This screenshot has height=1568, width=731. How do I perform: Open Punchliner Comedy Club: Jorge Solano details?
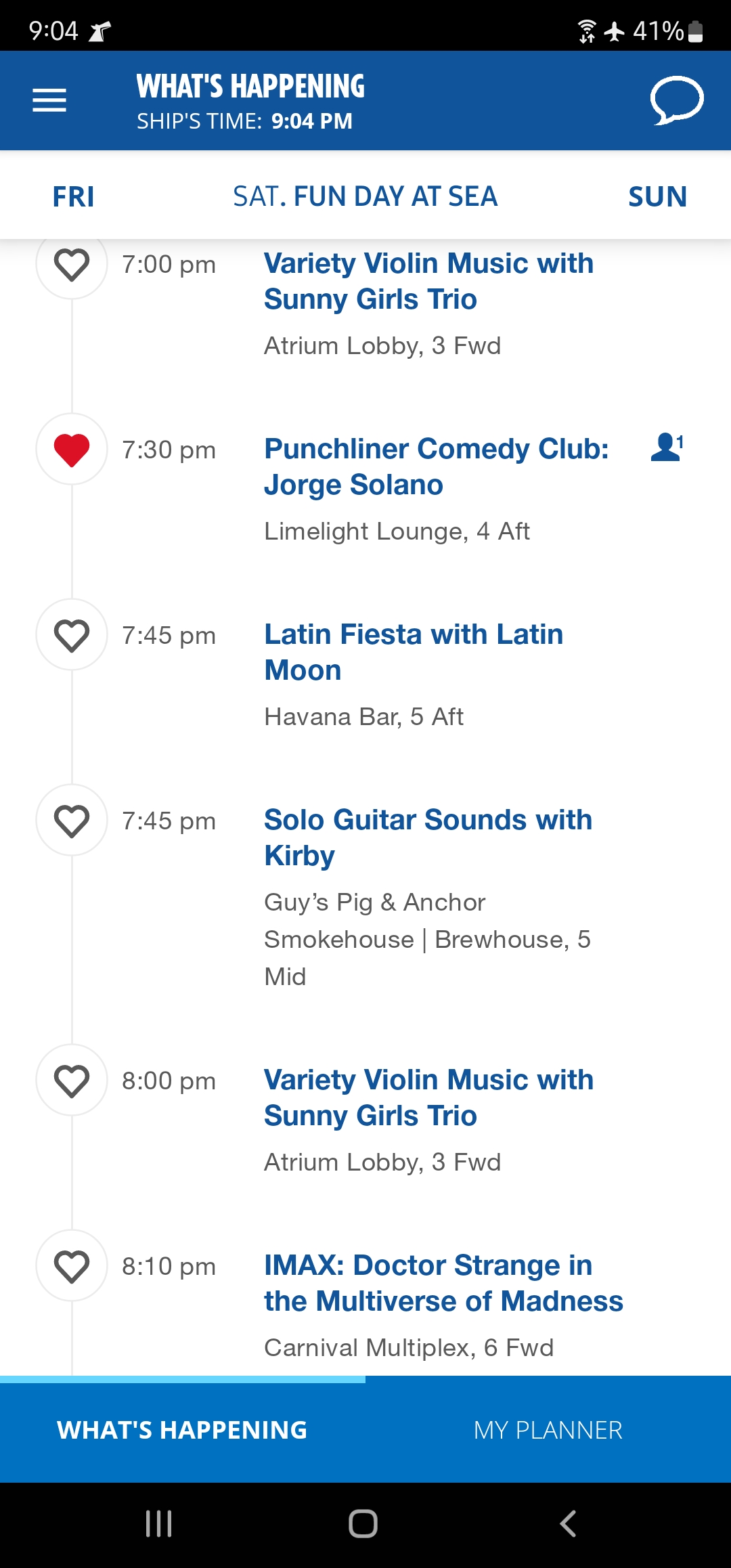click(437, 466)
